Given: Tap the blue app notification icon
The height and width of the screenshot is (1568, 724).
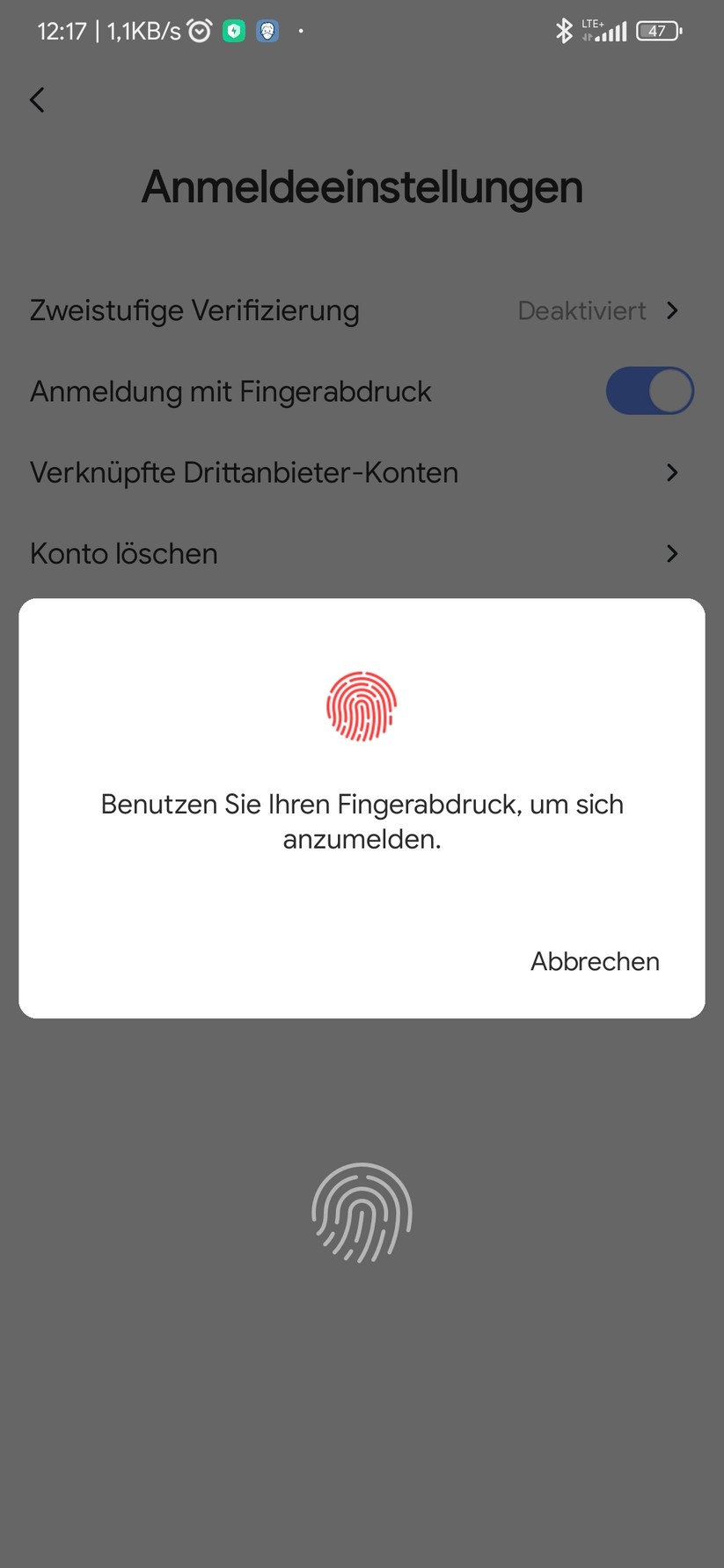Looking at the screenshot, I should [267, 31].
